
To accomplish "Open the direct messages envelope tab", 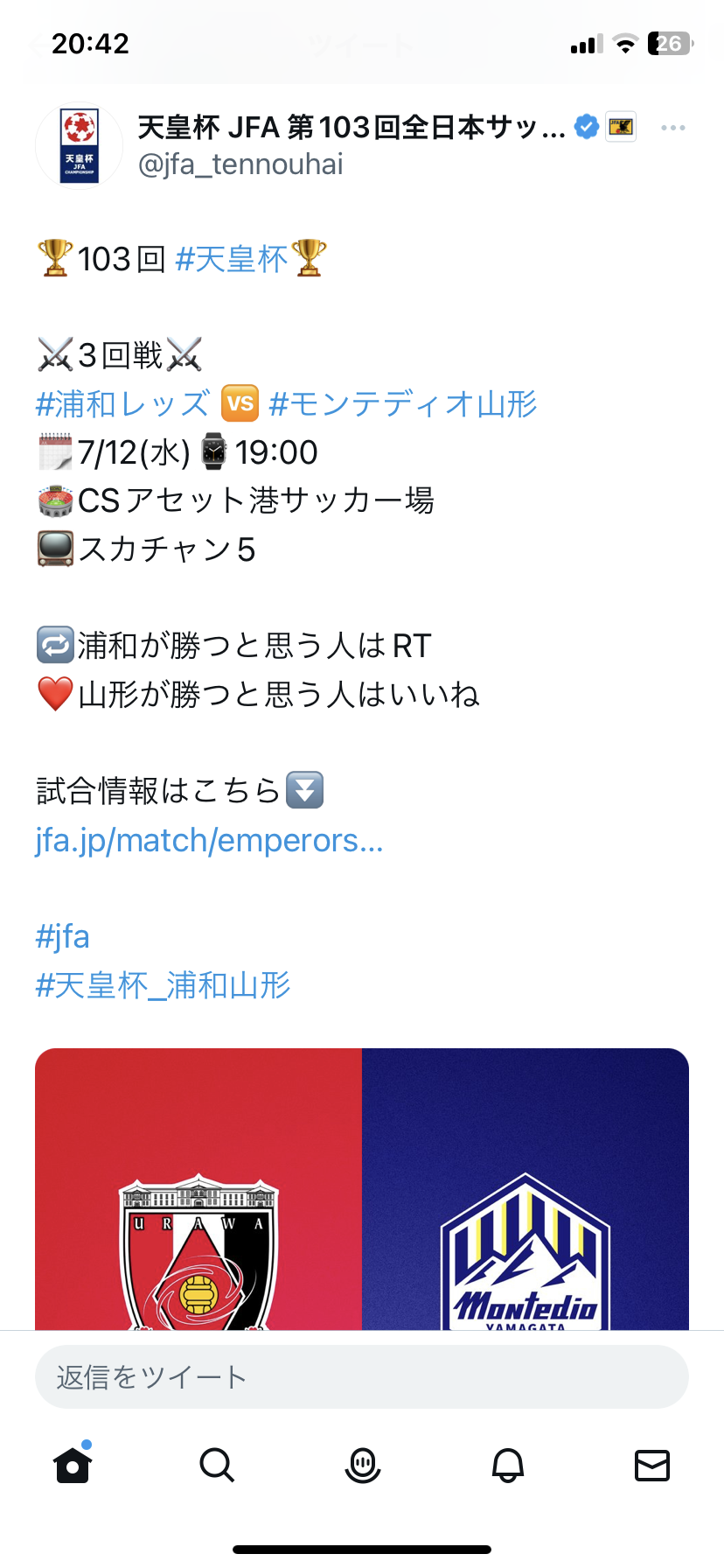I will [651, 1464].
